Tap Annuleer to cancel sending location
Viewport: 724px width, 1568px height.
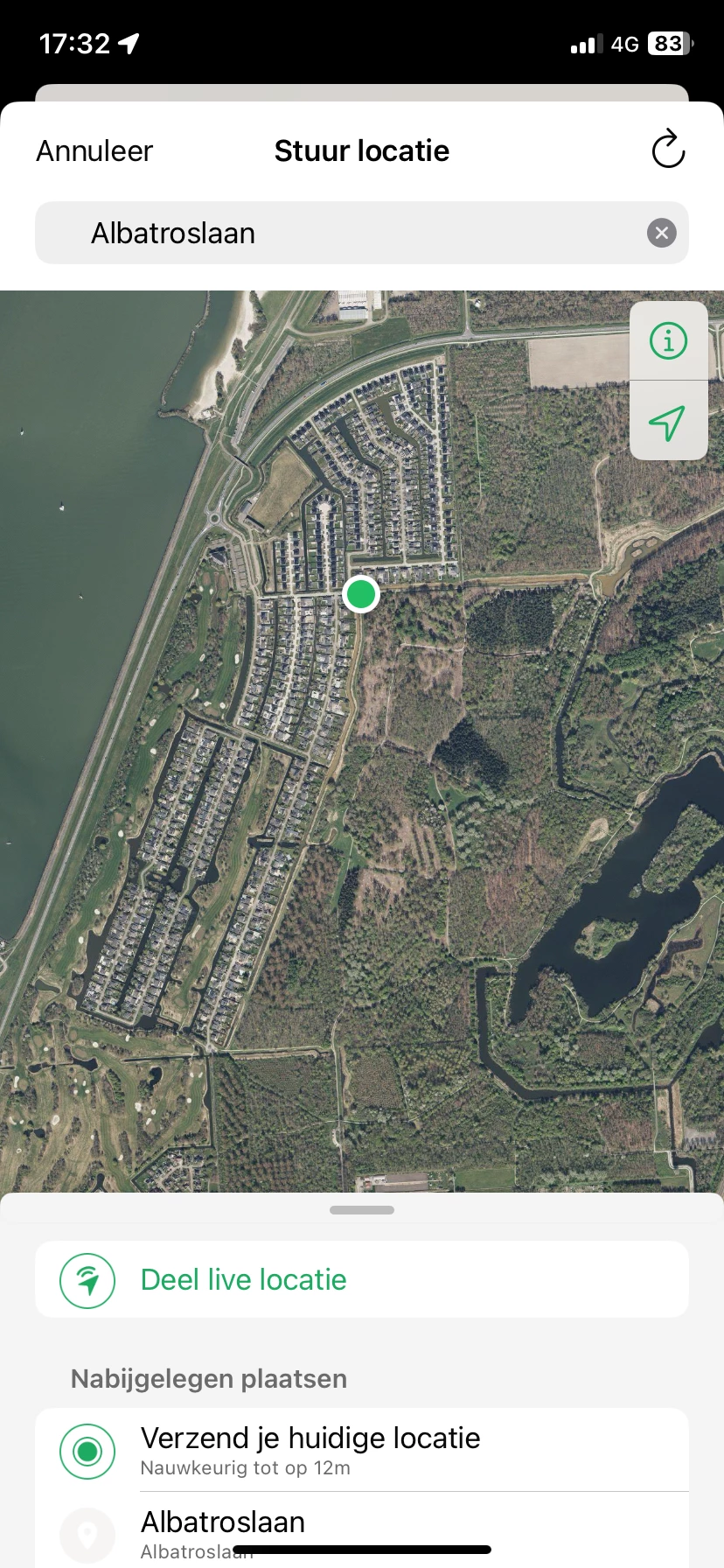94,151
